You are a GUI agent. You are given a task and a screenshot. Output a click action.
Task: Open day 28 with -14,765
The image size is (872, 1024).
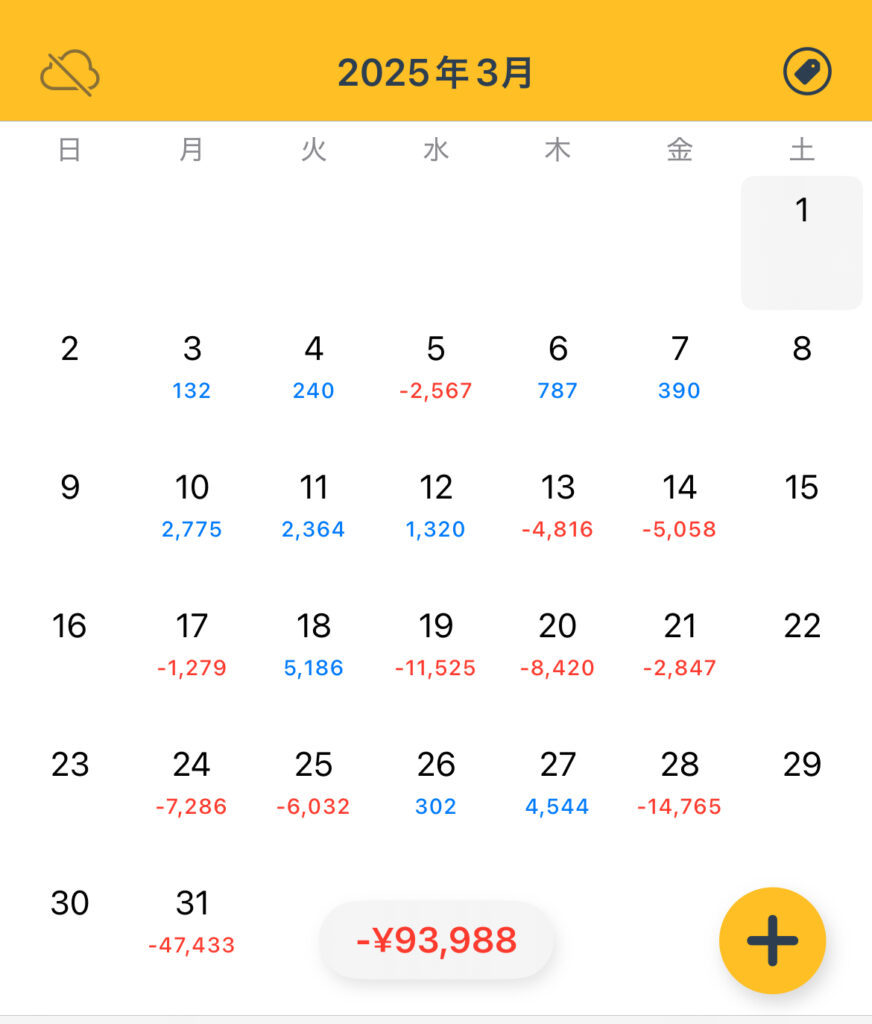pyautogui.click(x=680, y=782)
